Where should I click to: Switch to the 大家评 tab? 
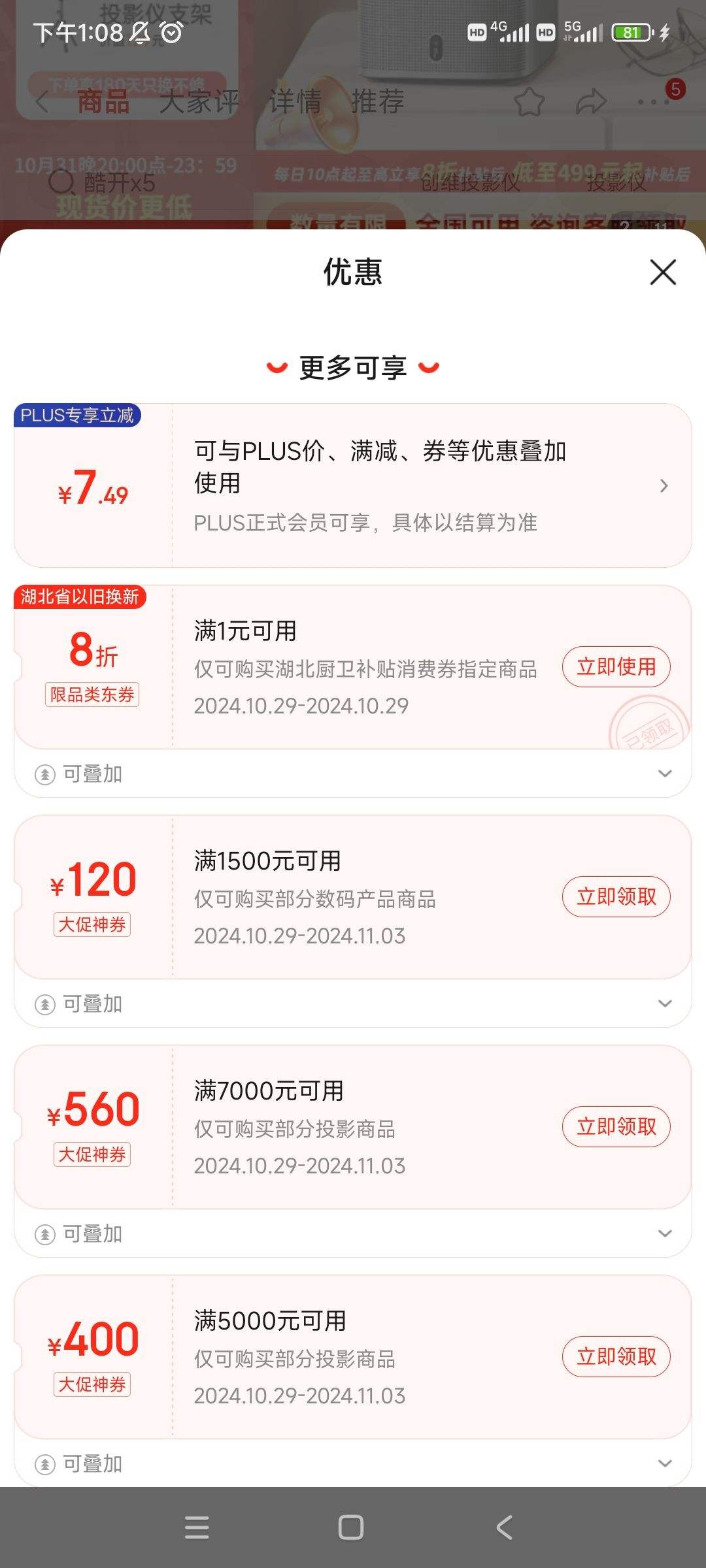point(199,103)
